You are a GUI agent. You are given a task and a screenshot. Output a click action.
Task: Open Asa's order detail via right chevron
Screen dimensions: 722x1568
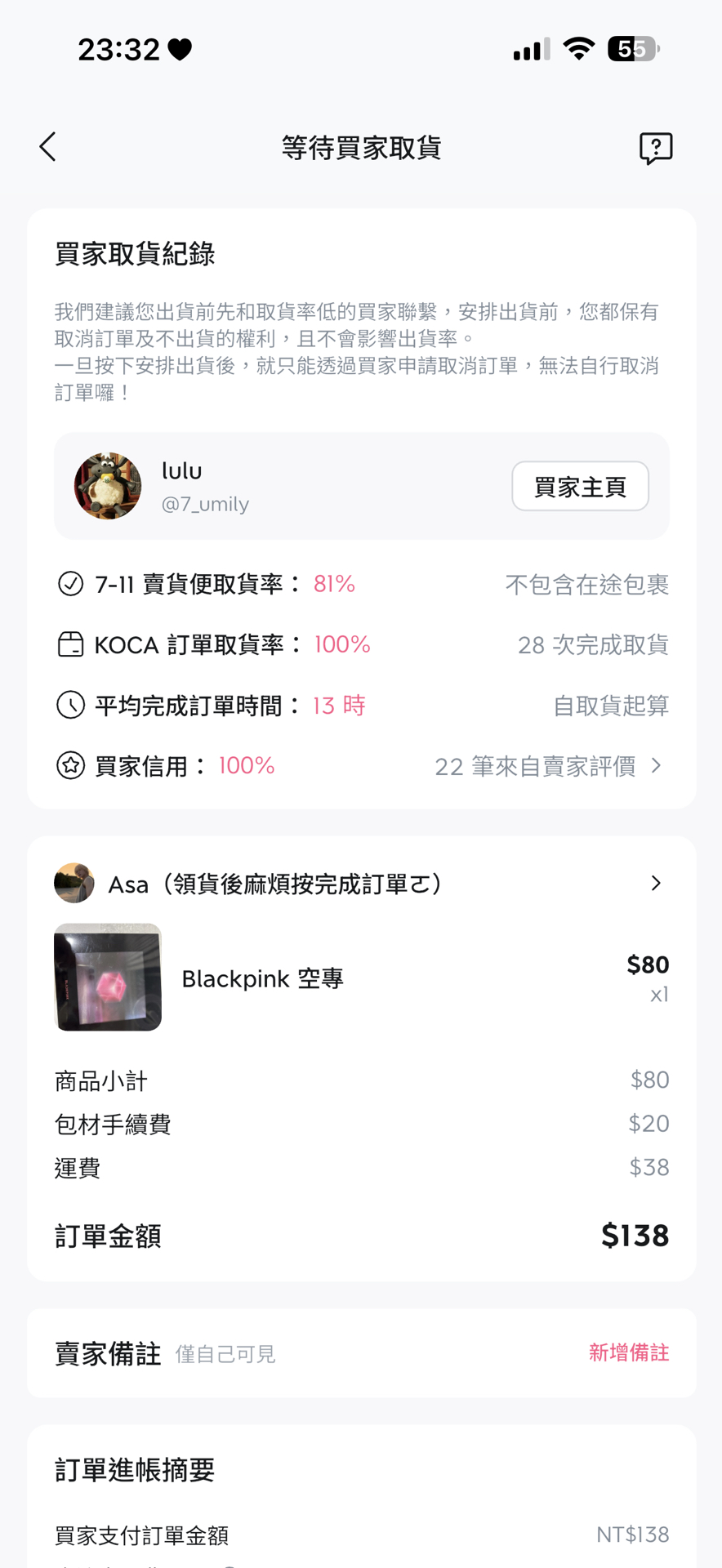click(656, 883)
